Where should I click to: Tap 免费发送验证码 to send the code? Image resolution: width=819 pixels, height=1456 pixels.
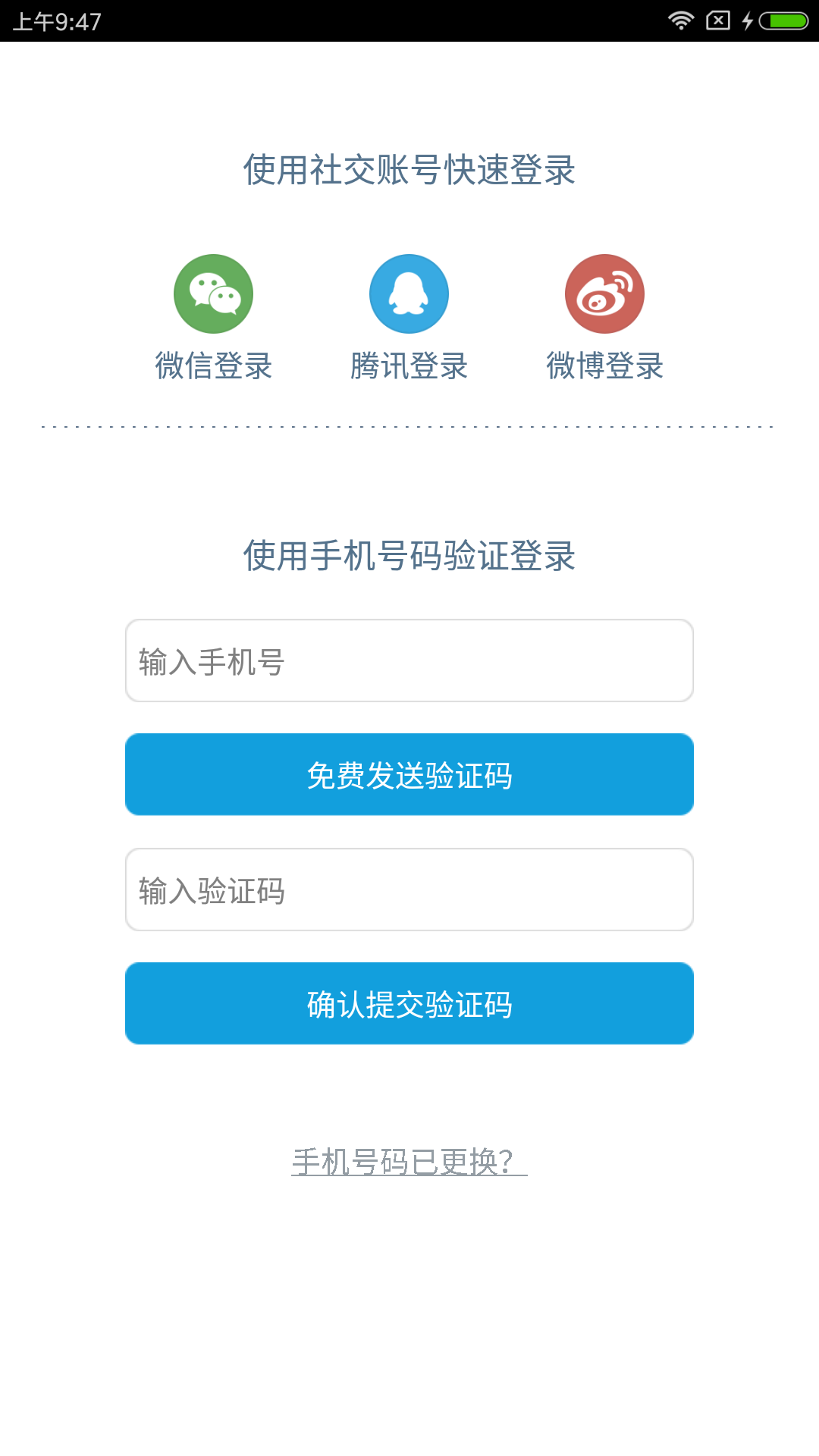point(409,774)
